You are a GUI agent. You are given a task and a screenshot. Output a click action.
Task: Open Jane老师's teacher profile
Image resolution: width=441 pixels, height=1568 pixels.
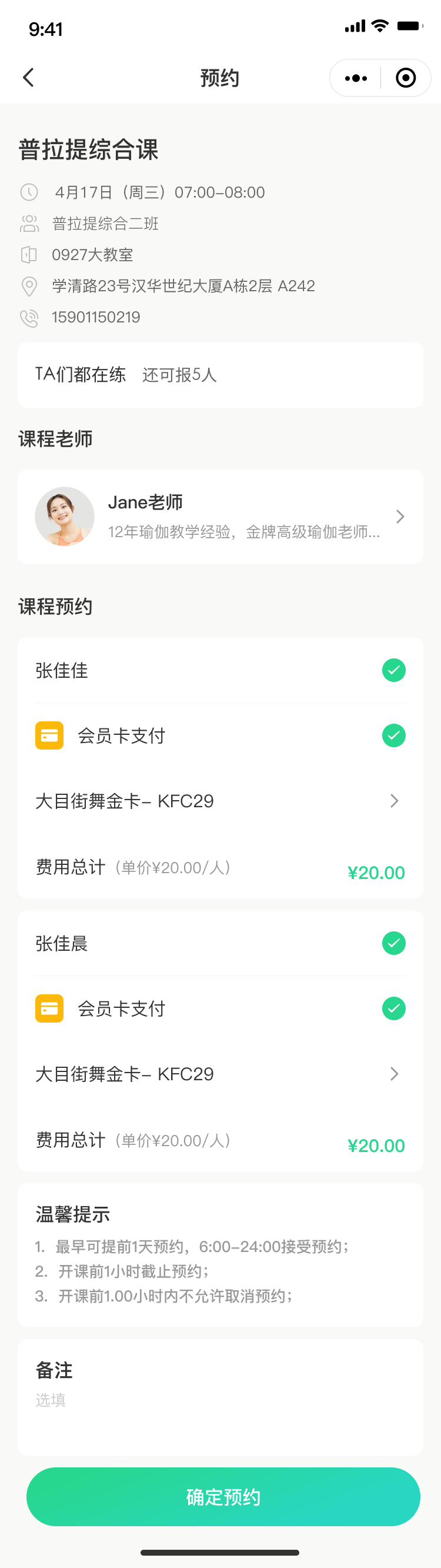coord(220,516)
